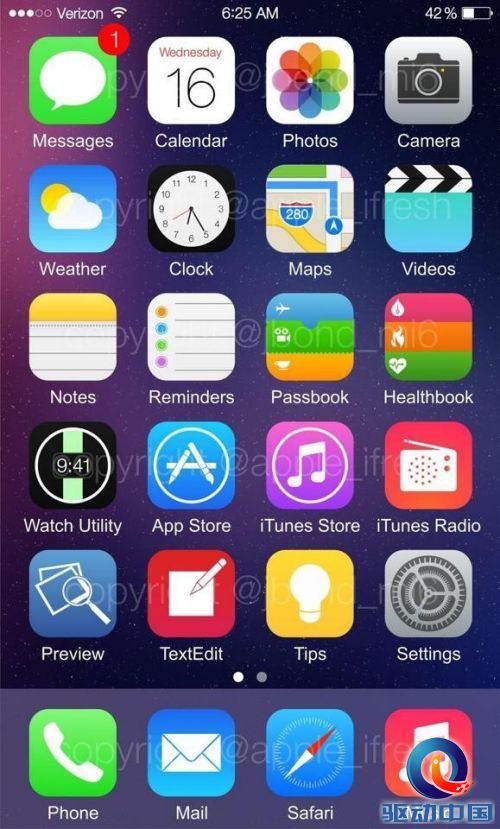
Task: Open iTunes Store
Action: coord(310,465)
